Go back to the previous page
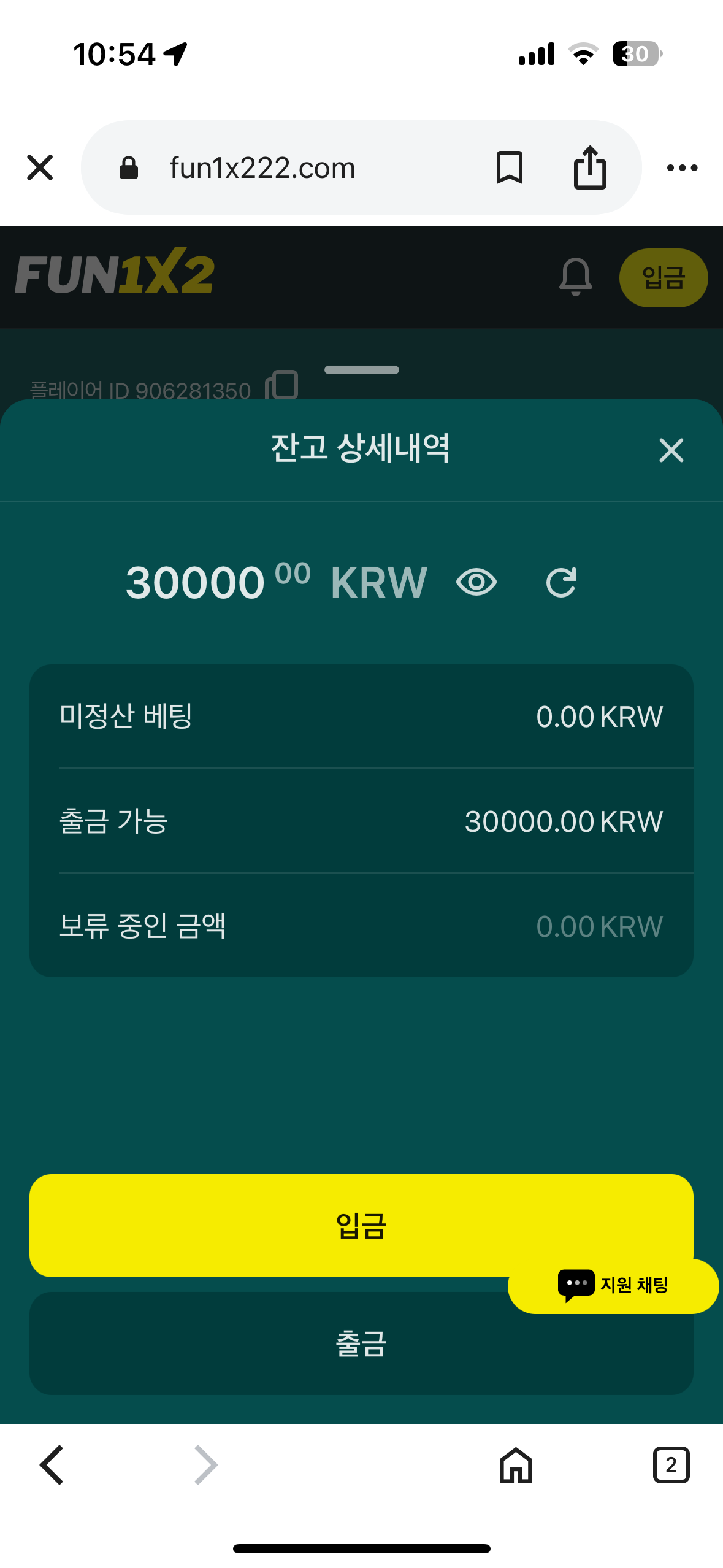Image resolution: width=723 pixels, height=1568 pixels. [52, 1465]
